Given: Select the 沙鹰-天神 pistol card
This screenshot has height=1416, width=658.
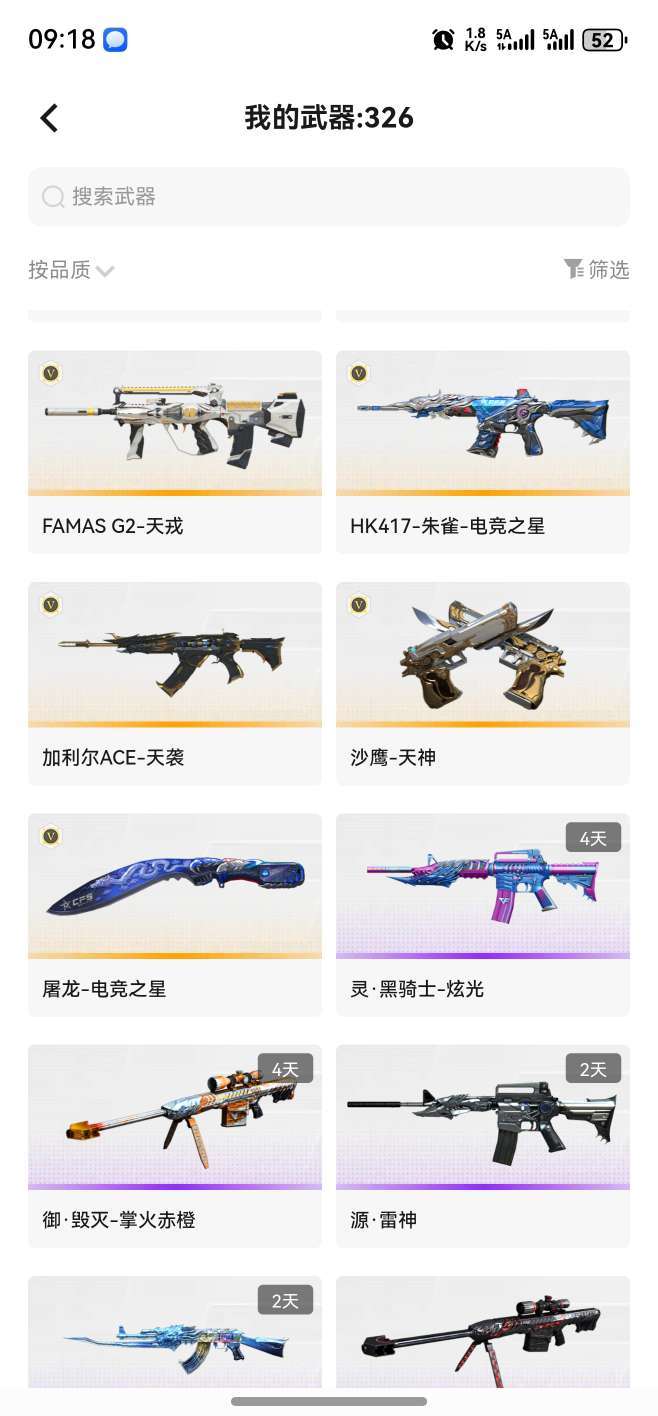Looking at the screenshot, I should coord(483,682).
